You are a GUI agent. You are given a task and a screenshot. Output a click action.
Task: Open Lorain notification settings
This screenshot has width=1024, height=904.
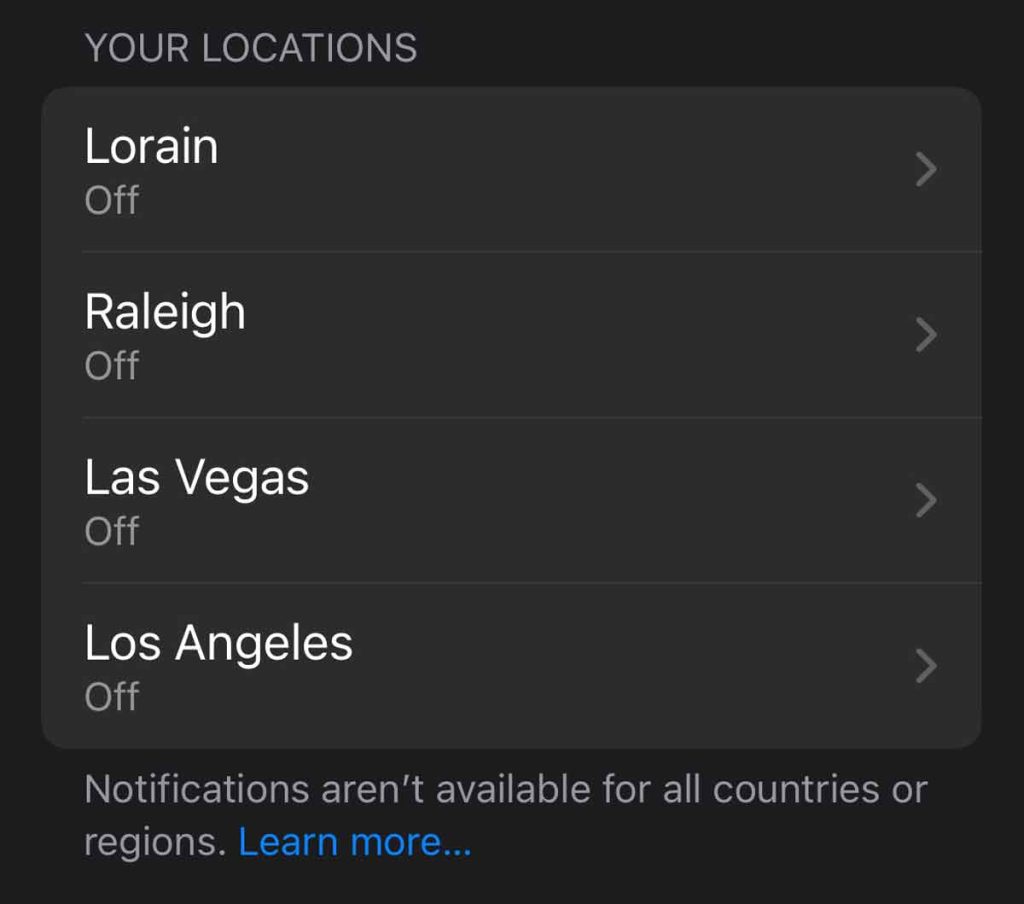click(510, 170)
